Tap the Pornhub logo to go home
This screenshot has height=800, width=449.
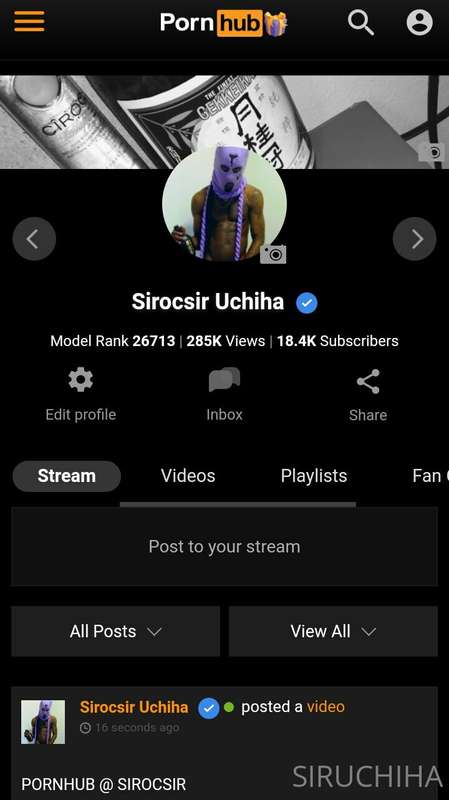coord(223,23)
